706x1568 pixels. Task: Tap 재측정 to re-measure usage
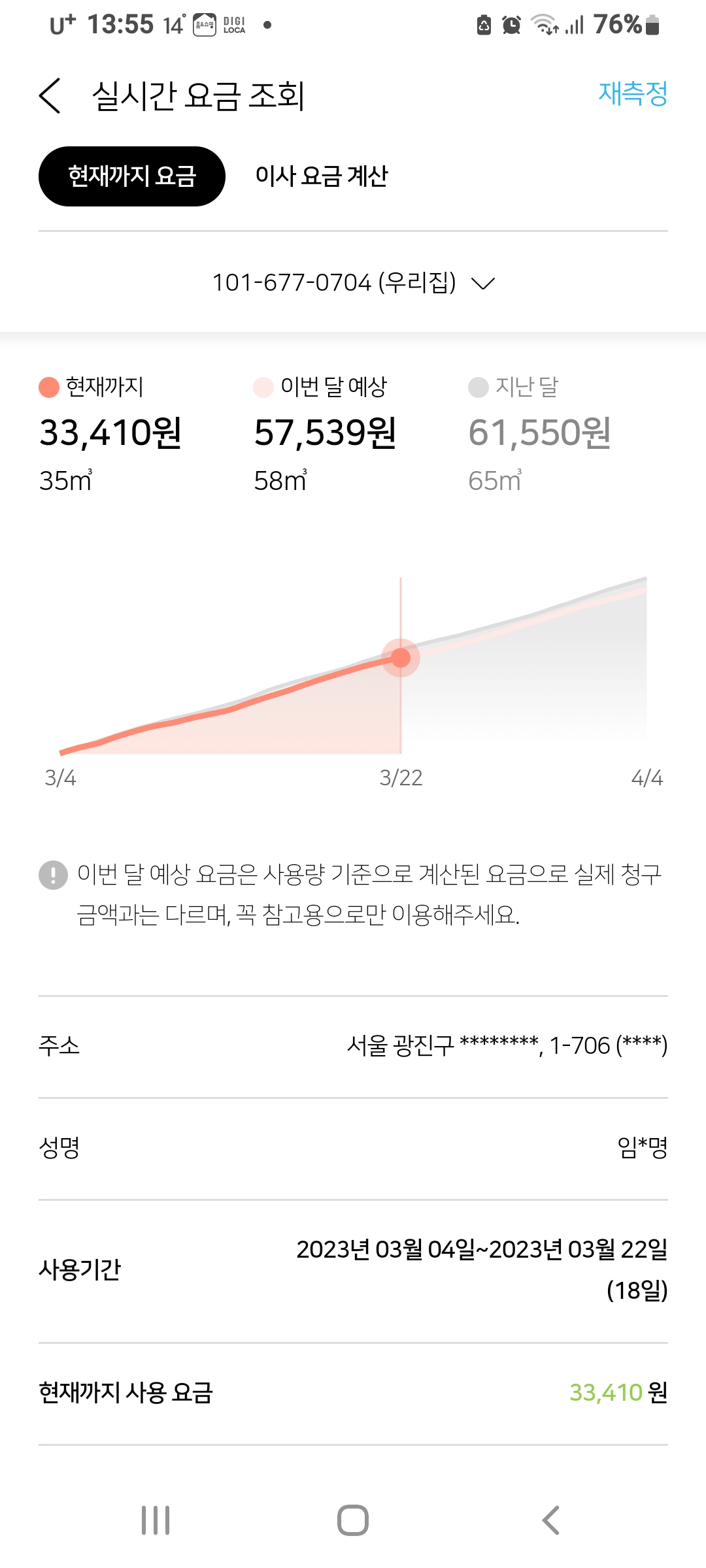click(633, 93)
